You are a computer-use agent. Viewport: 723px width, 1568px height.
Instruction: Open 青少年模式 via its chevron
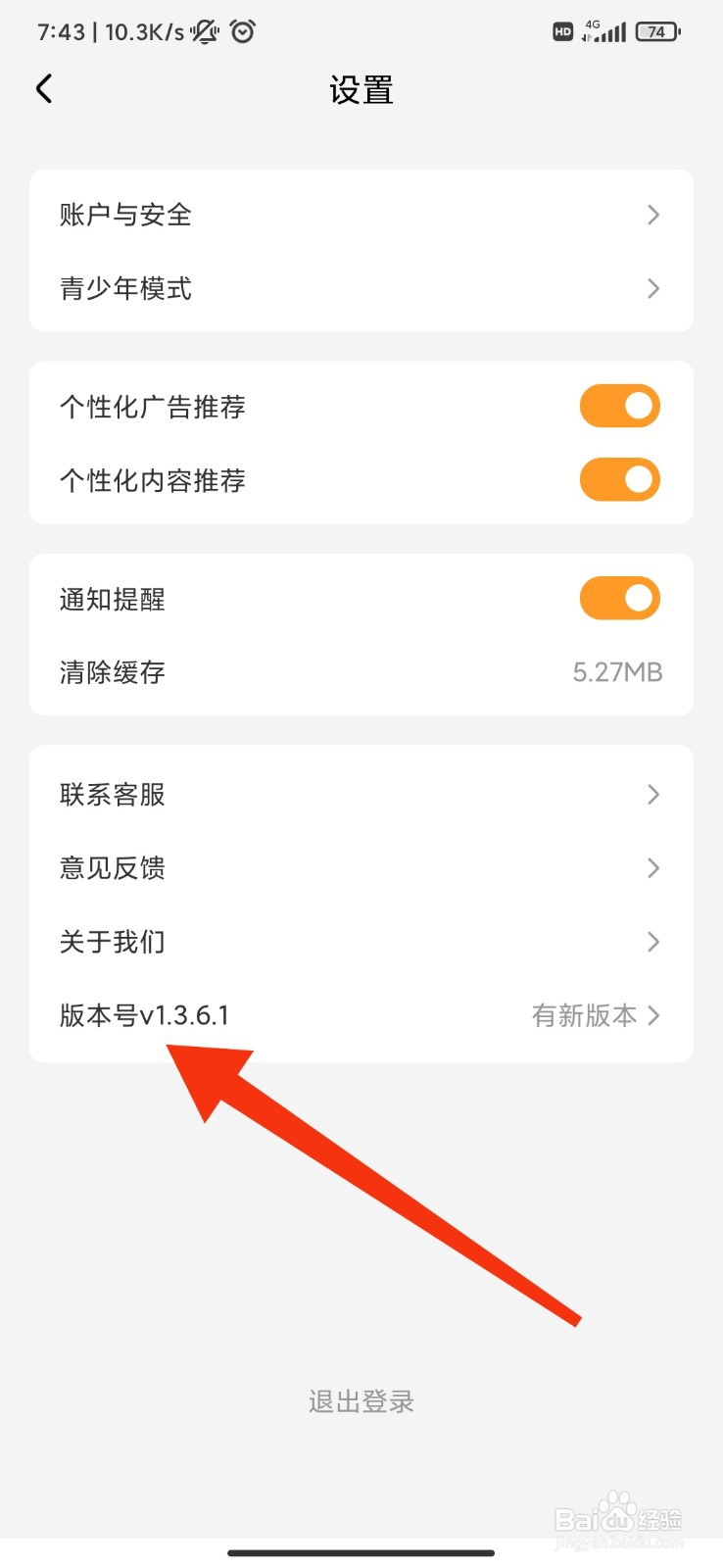click(653, 289)
